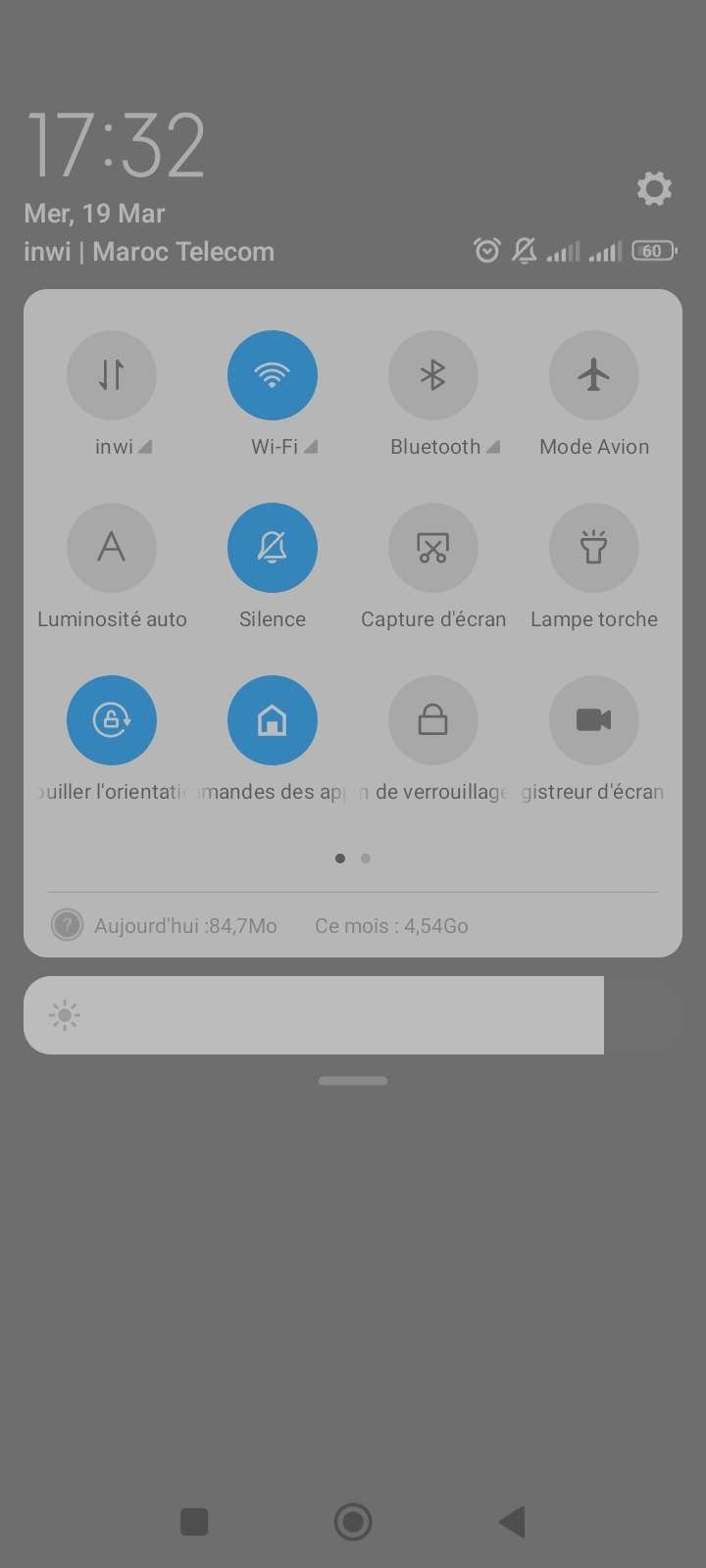Go back with the navigation back button

513,1522
